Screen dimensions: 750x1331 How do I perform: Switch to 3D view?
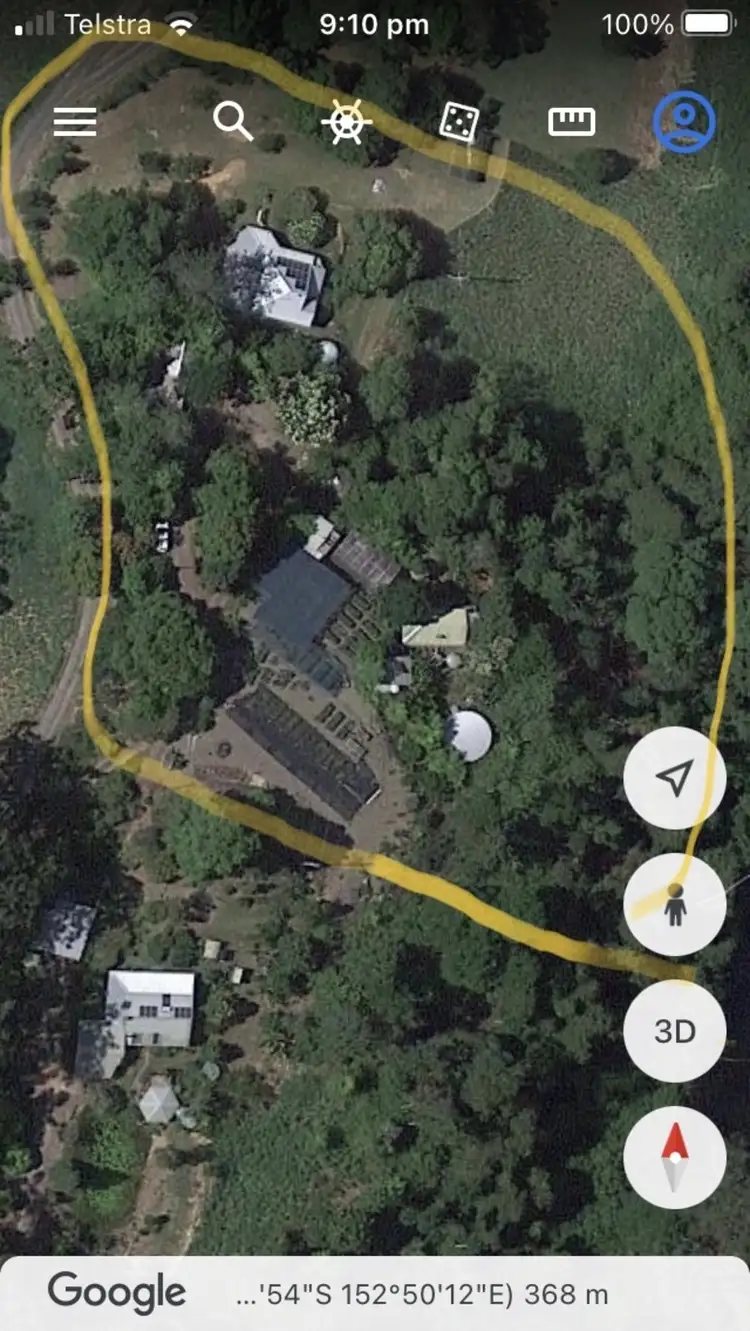click(x=675, y=1031)
